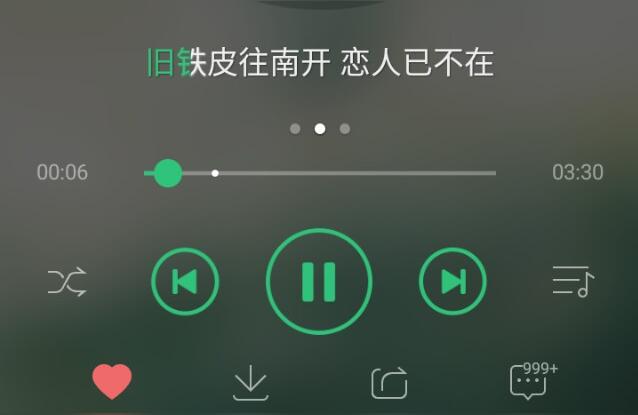
Task: Unlike the song with red heart
Action: pyautogui.click(x=112, y=382)
